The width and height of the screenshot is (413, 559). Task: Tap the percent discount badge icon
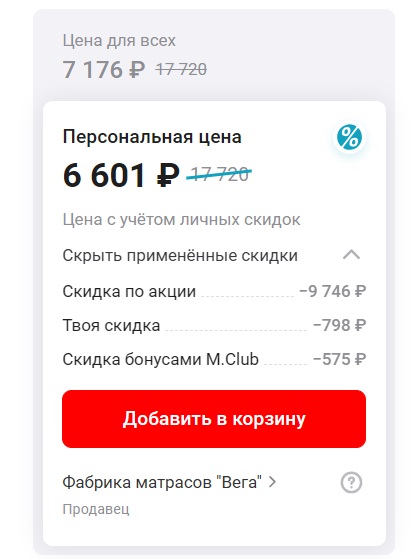click(x=350, y=137)
